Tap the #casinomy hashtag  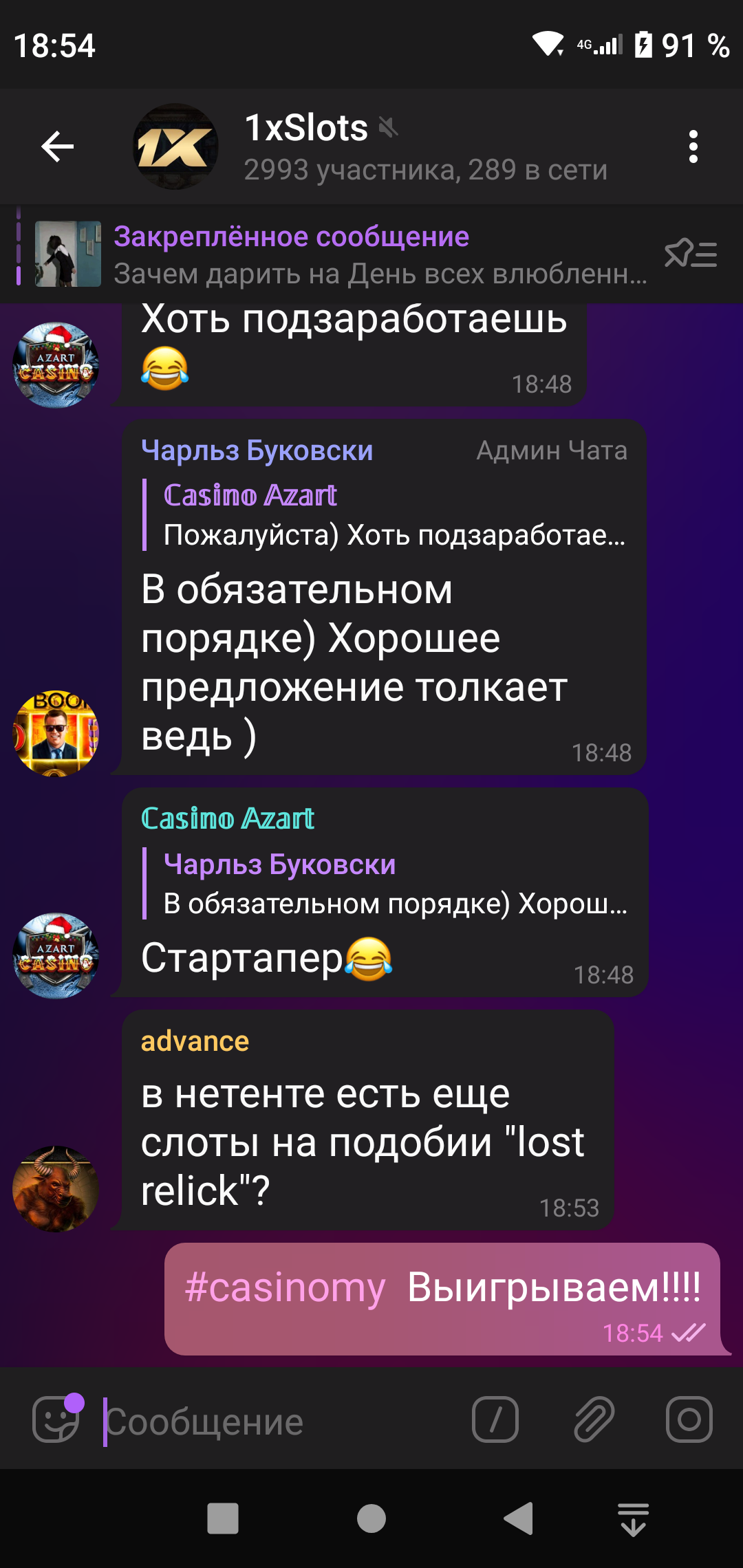tap(285, 1287)
